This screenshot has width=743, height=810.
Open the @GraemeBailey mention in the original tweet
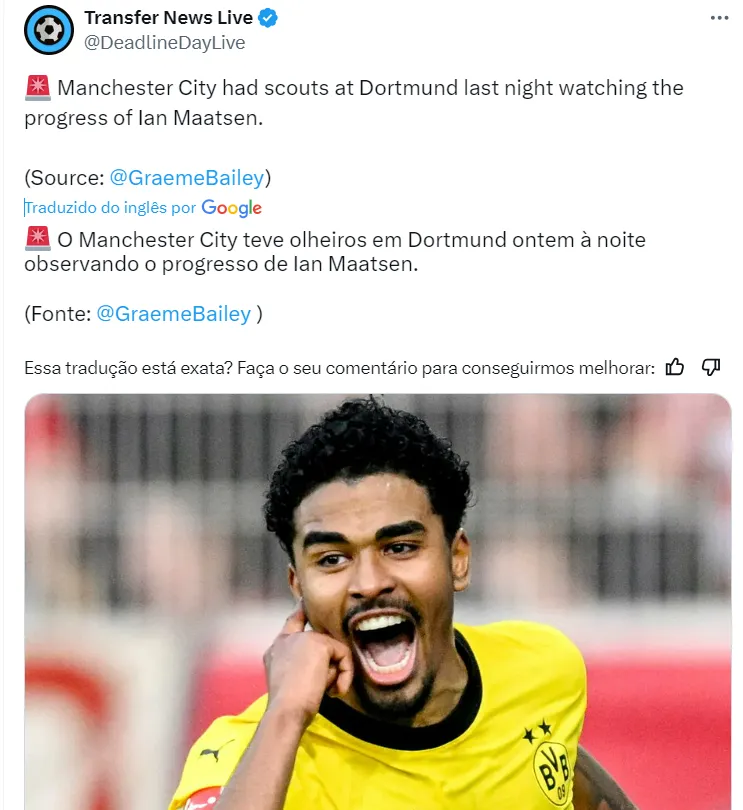(x=187, y=178)
